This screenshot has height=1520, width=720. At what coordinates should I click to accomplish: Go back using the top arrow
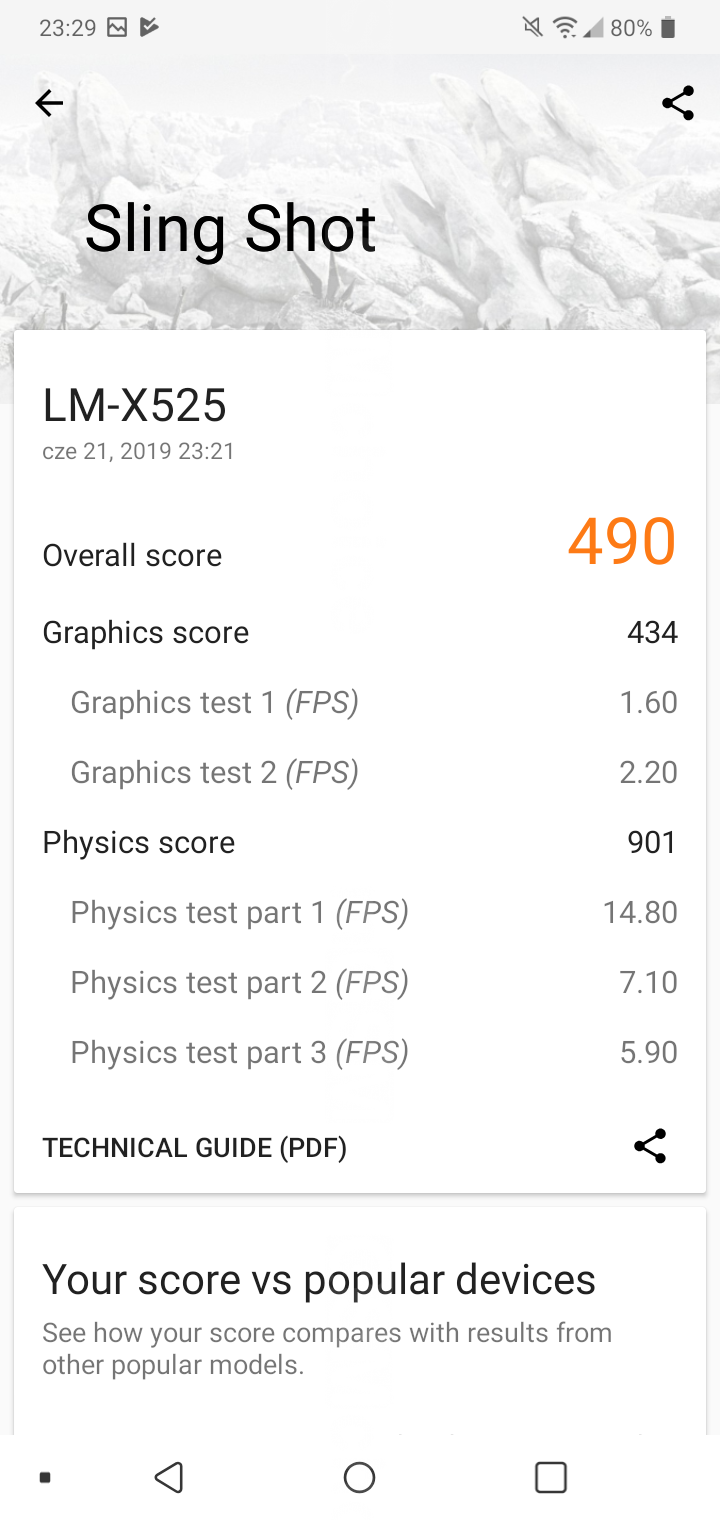48,103
